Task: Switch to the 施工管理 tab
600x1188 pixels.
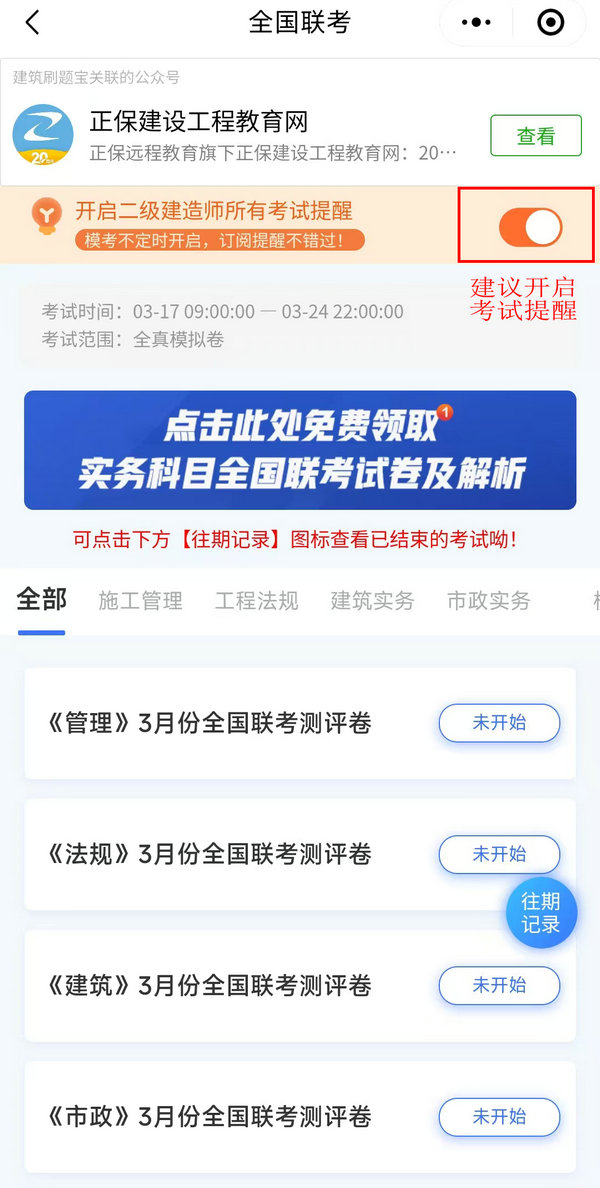Action: pyautogui.click(x=140, y=601)
